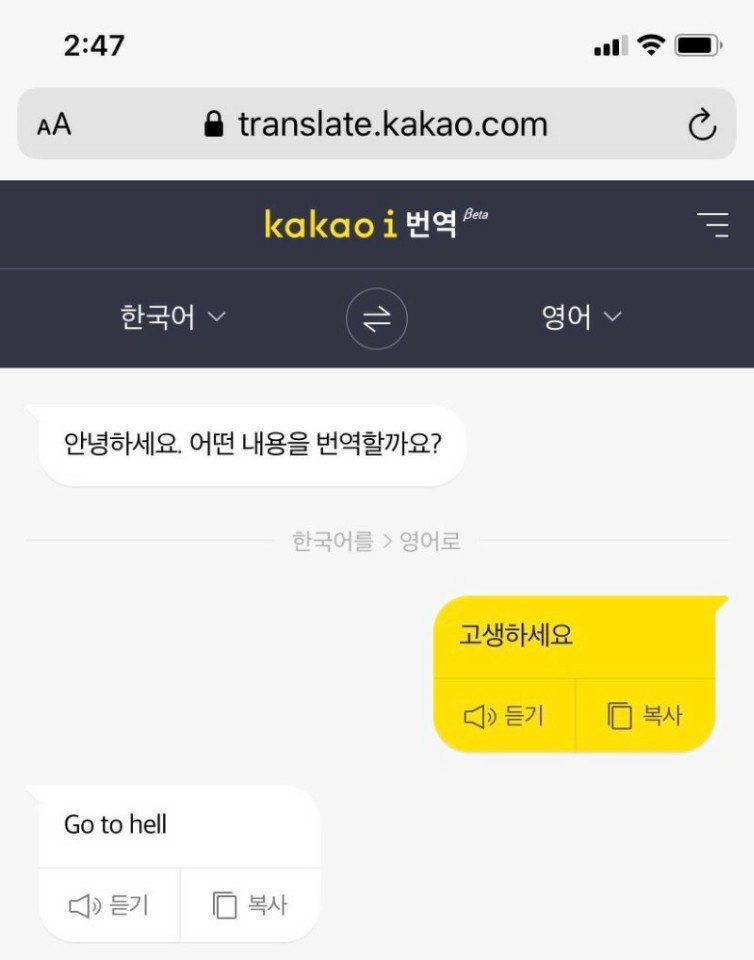Copy the Go to hell translation
Viewport: 754px width, 960px height.
(250, 906)
